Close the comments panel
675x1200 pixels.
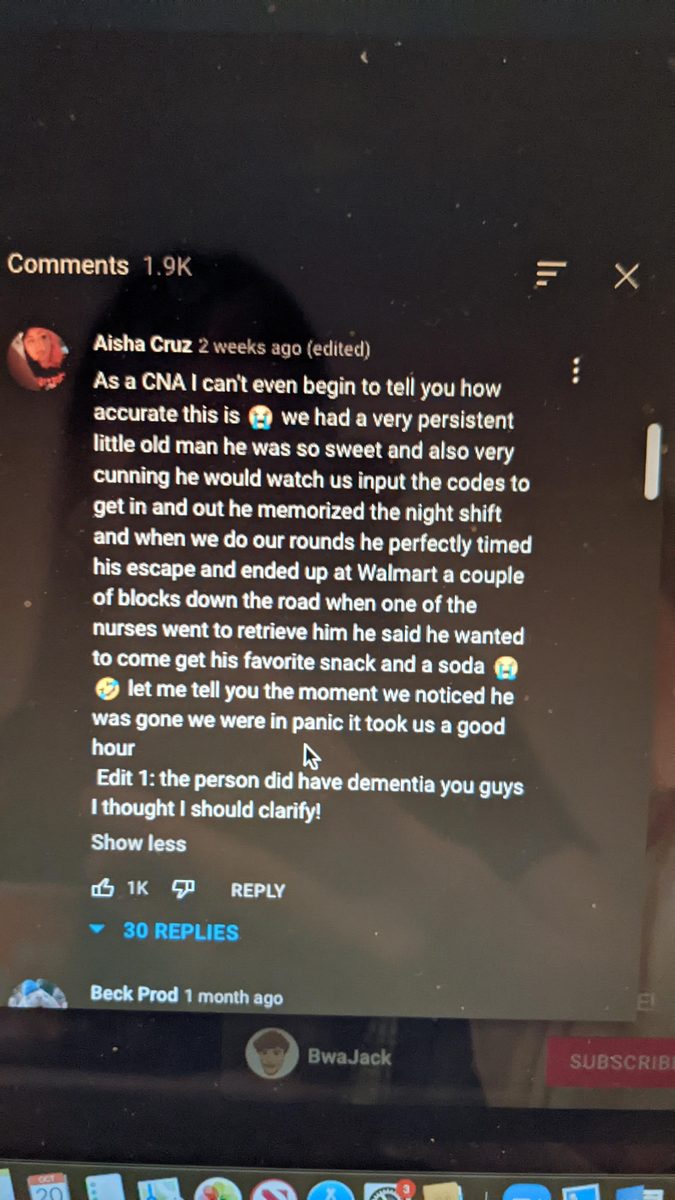point(626,276)
